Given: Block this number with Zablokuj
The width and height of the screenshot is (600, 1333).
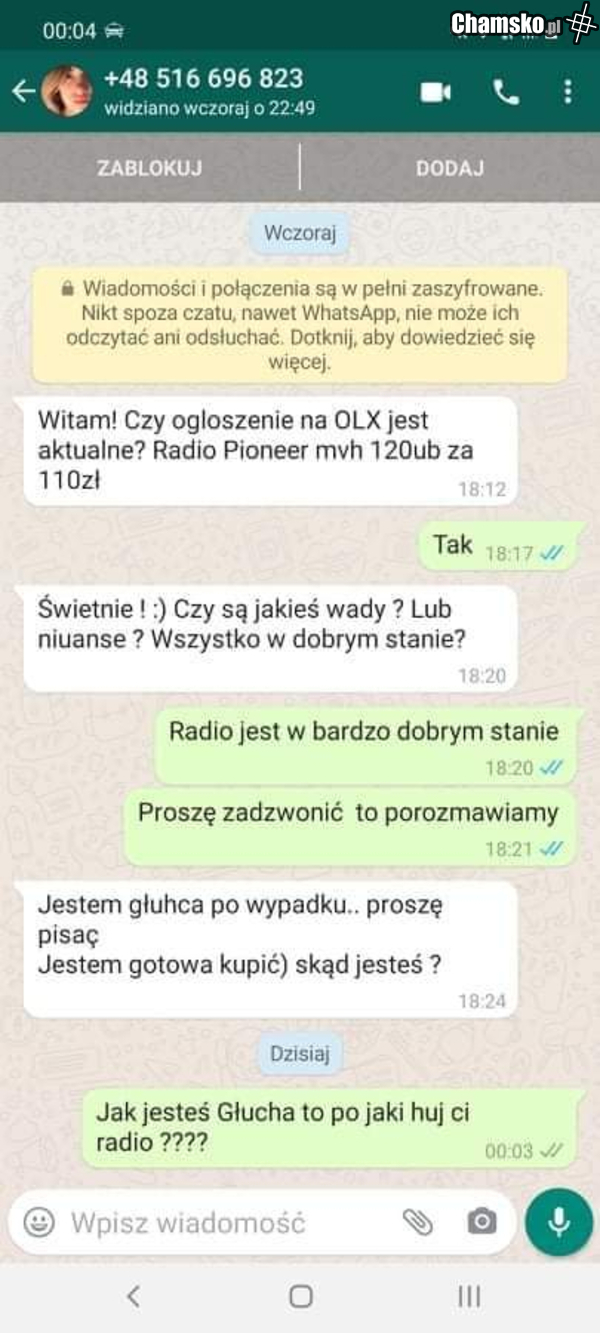Looking at the screenshot, I should [149, 168].
